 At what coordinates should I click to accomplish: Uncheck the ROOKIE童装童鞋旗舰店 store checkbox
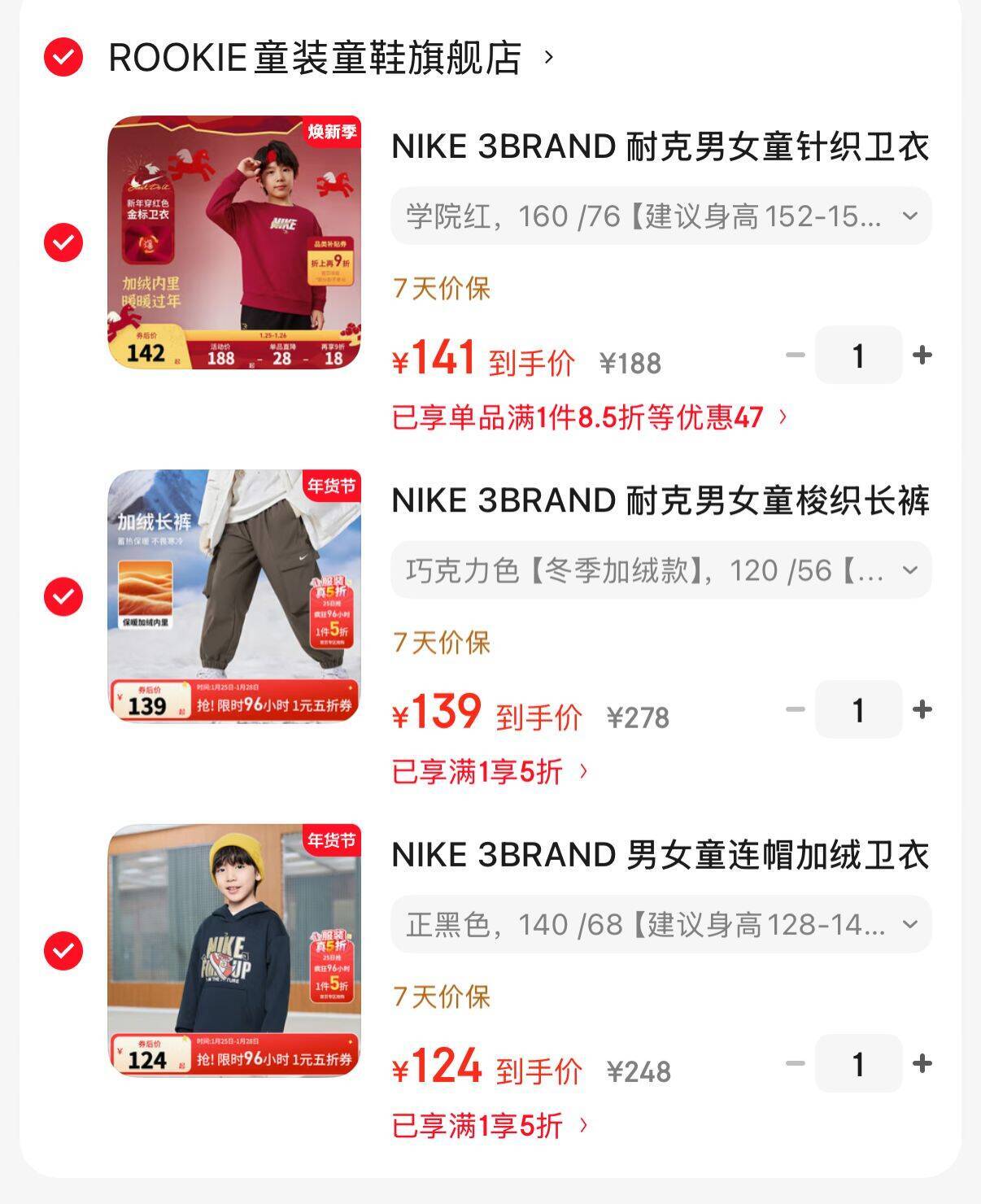tap(63, 58)
